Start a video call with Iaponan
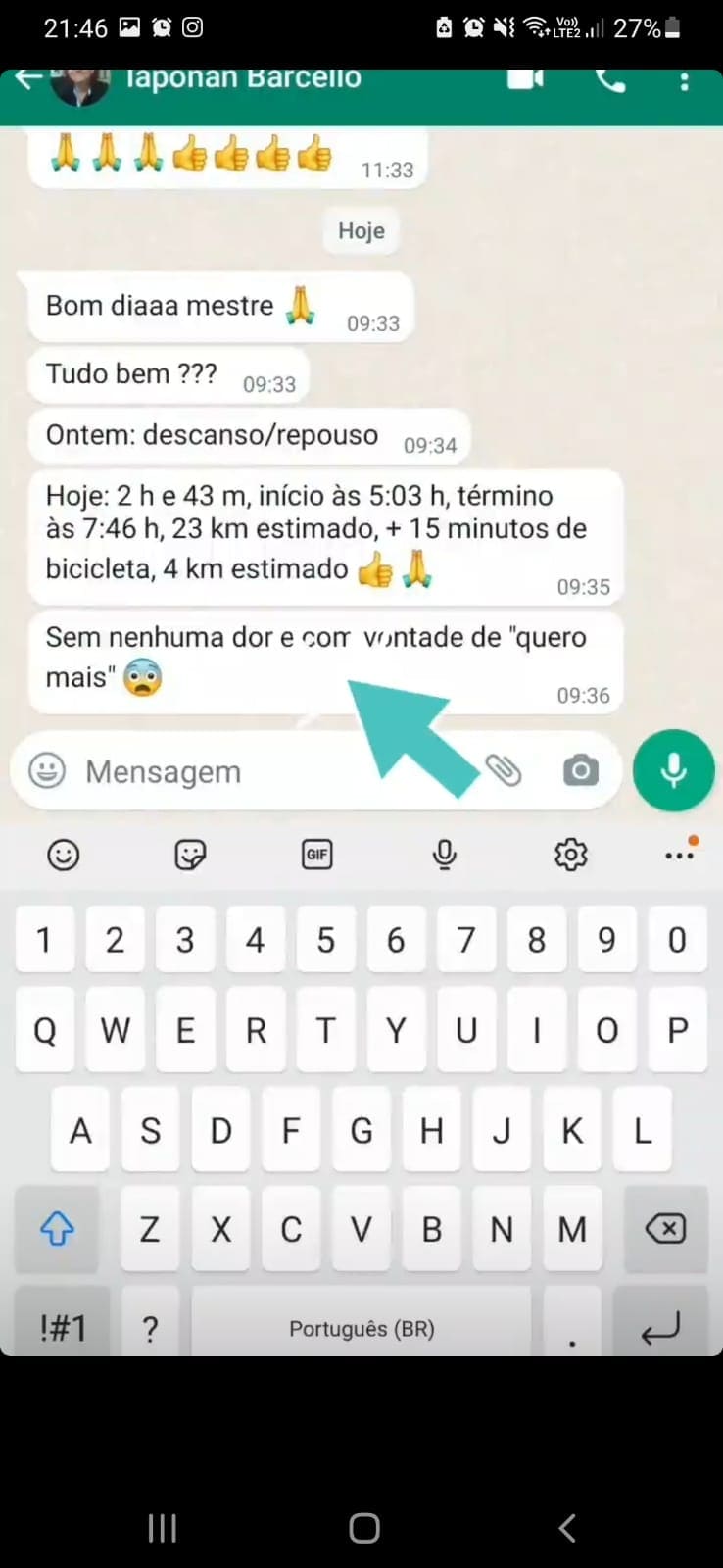723x1568 pixels. (525, 79)
